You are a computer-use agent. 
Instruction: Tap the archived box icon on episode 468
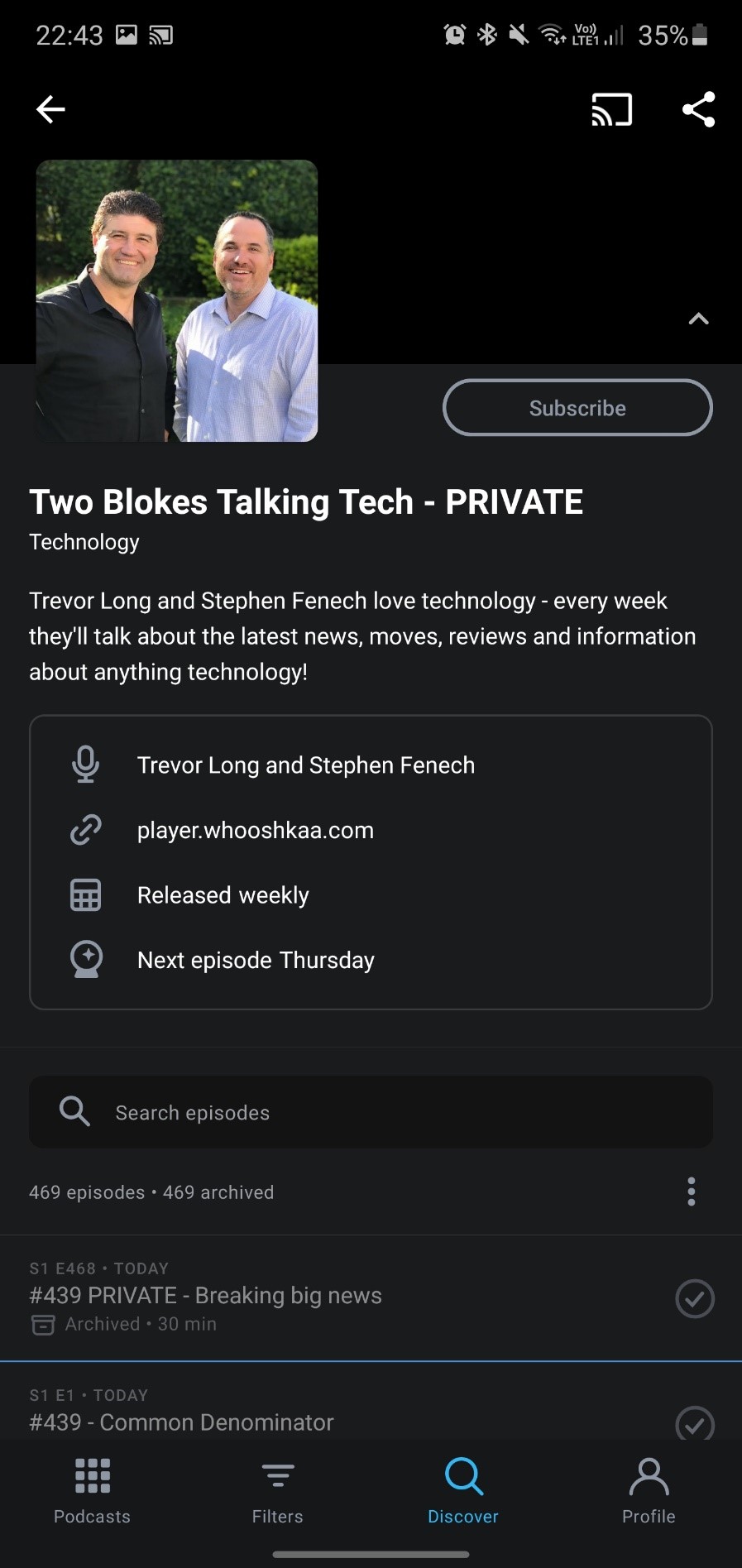[42, 1325]
